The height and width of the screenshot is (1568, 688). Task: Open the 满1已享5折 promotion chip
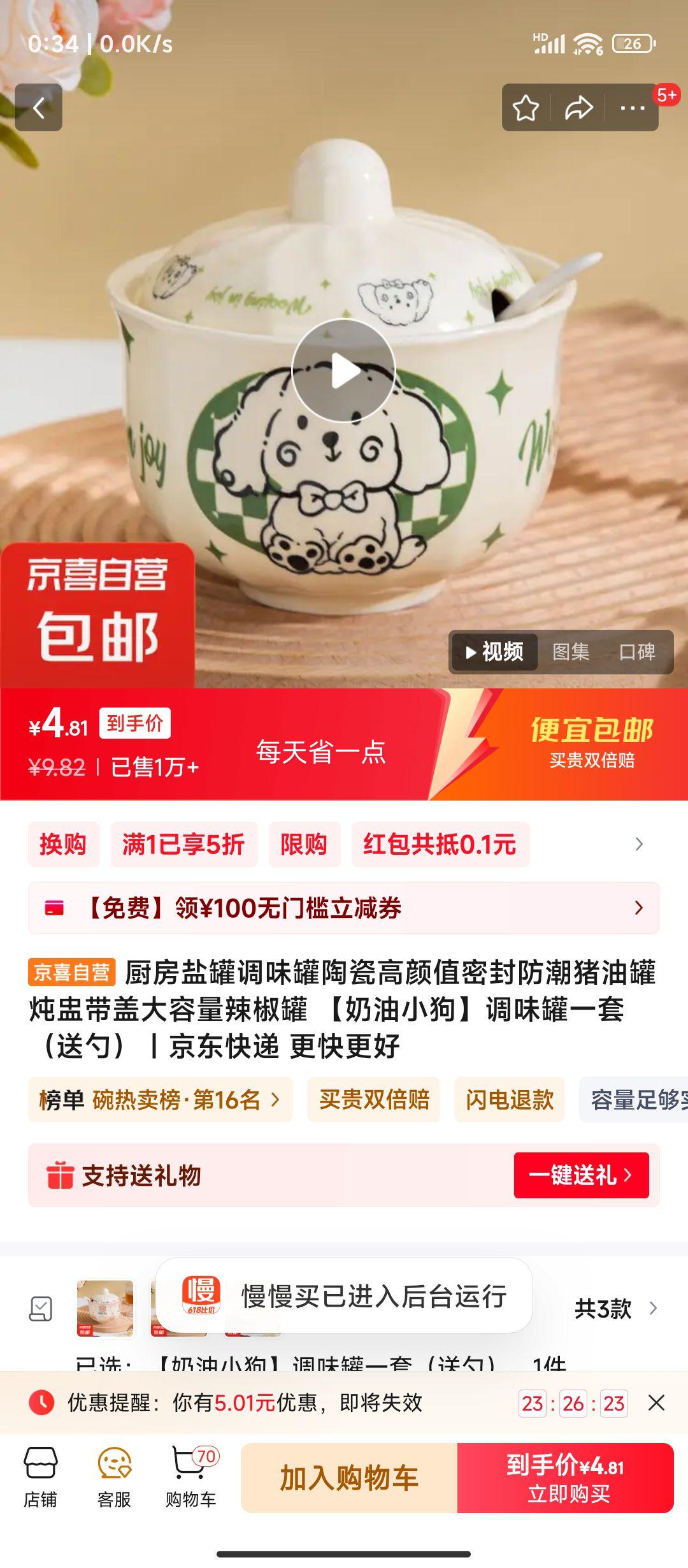[x=183, y=845]
